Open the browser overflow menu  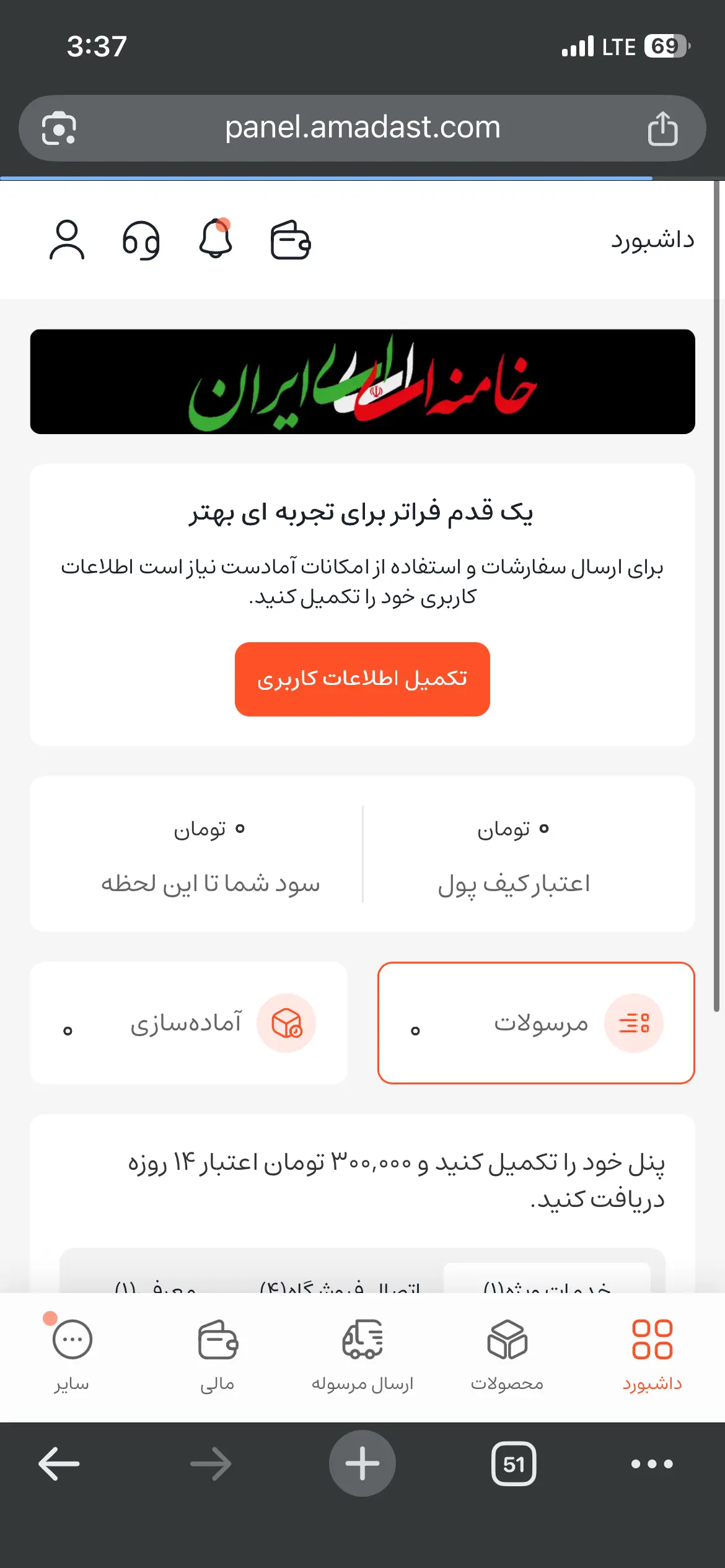[652, 1464]
